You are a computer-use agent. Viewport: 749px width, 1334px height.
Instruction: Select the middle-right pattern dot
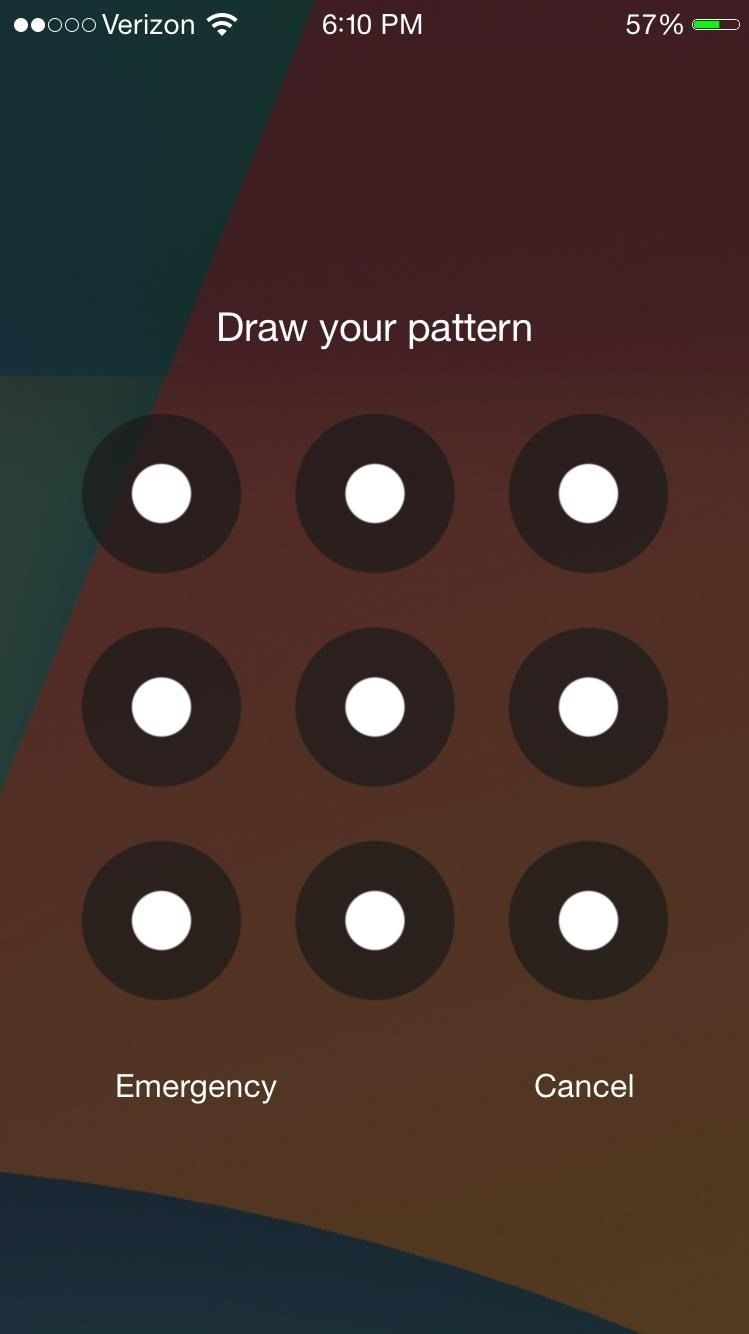(x=588, y=707)
